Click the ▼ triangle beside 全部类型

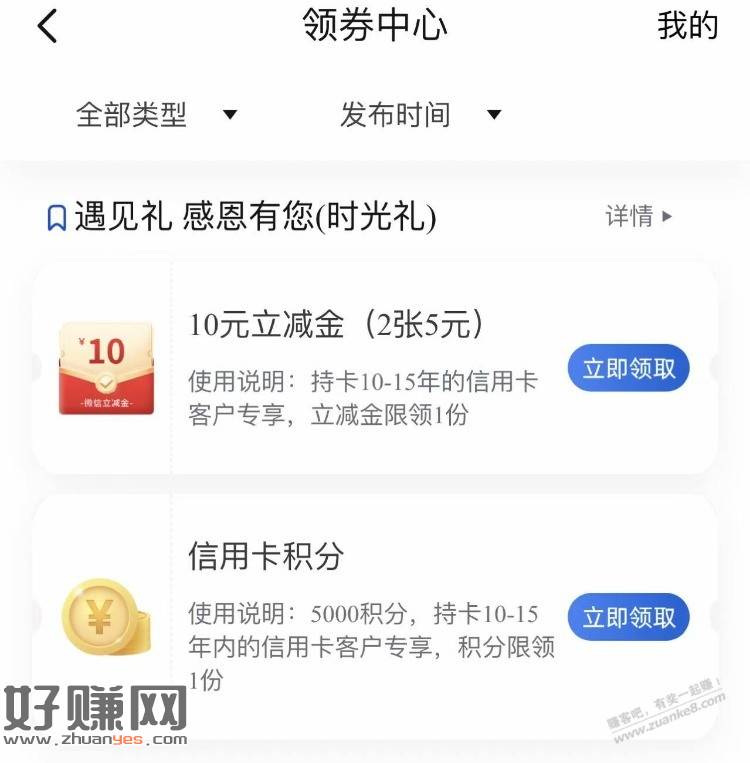point(228,115)
